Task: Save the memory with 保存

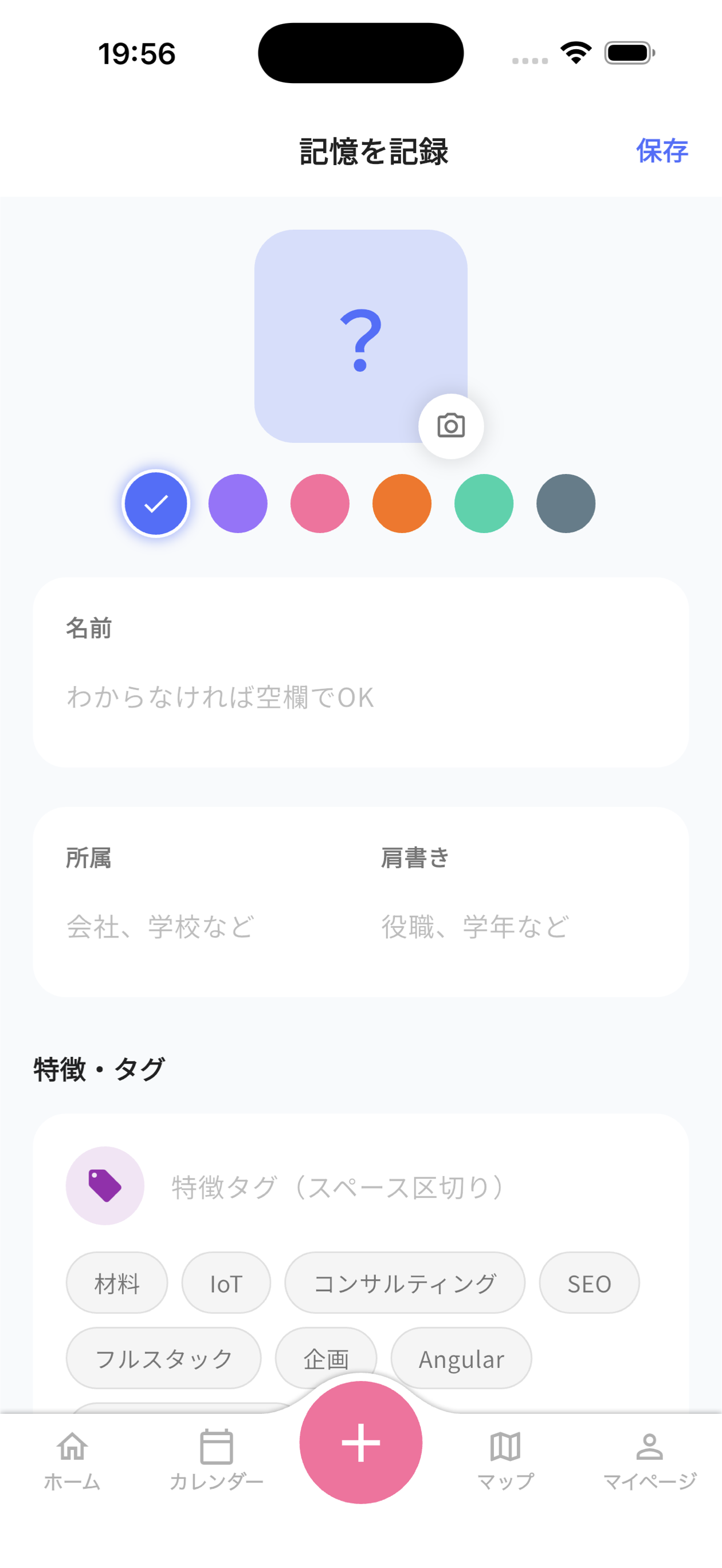Action: click(662, 151)
